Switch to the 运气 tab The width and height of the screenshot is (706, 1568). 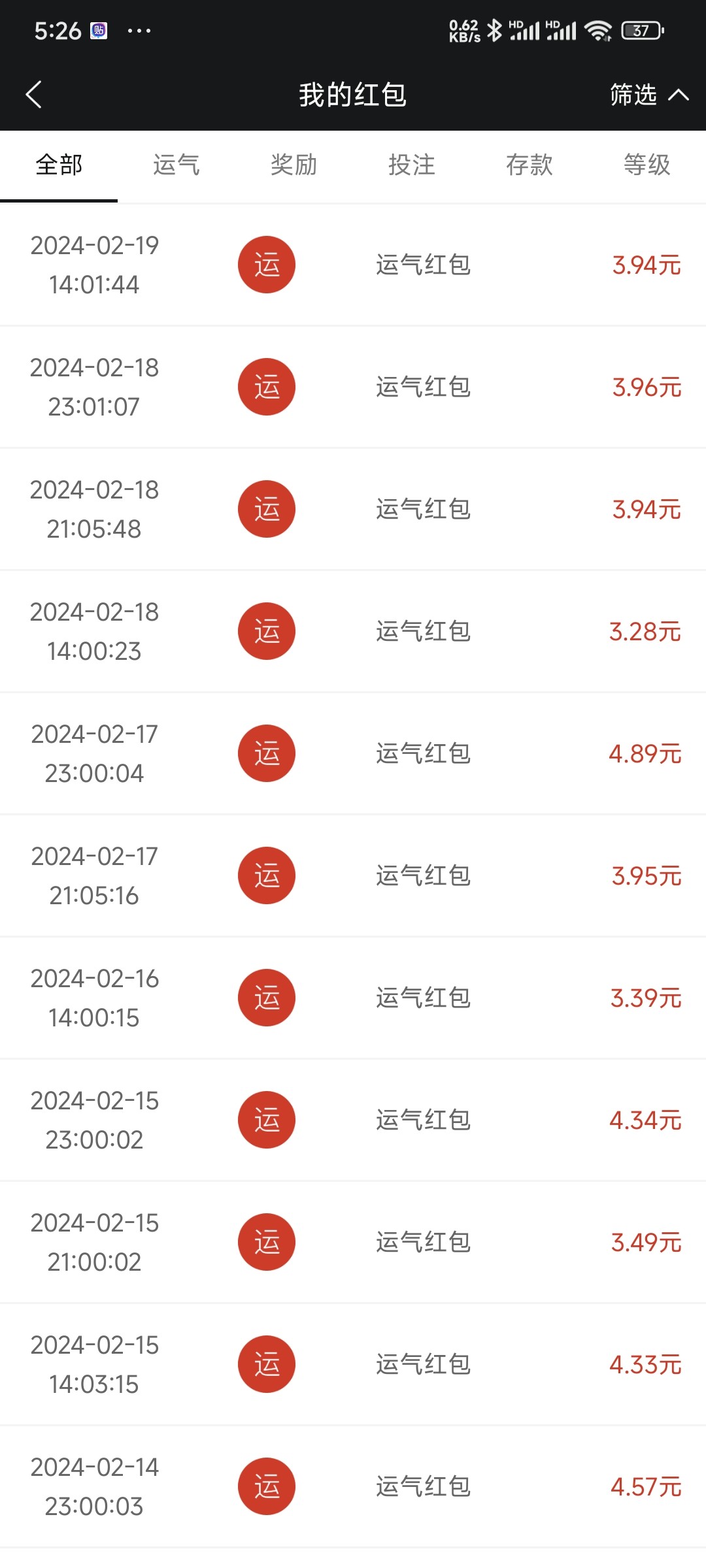click(176, 165)
